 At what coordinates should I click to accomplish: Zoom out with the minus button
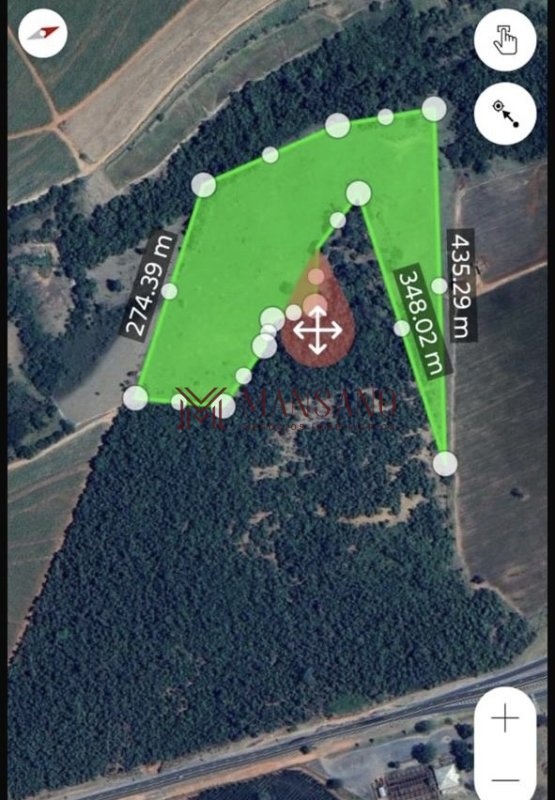pos(505,780)
